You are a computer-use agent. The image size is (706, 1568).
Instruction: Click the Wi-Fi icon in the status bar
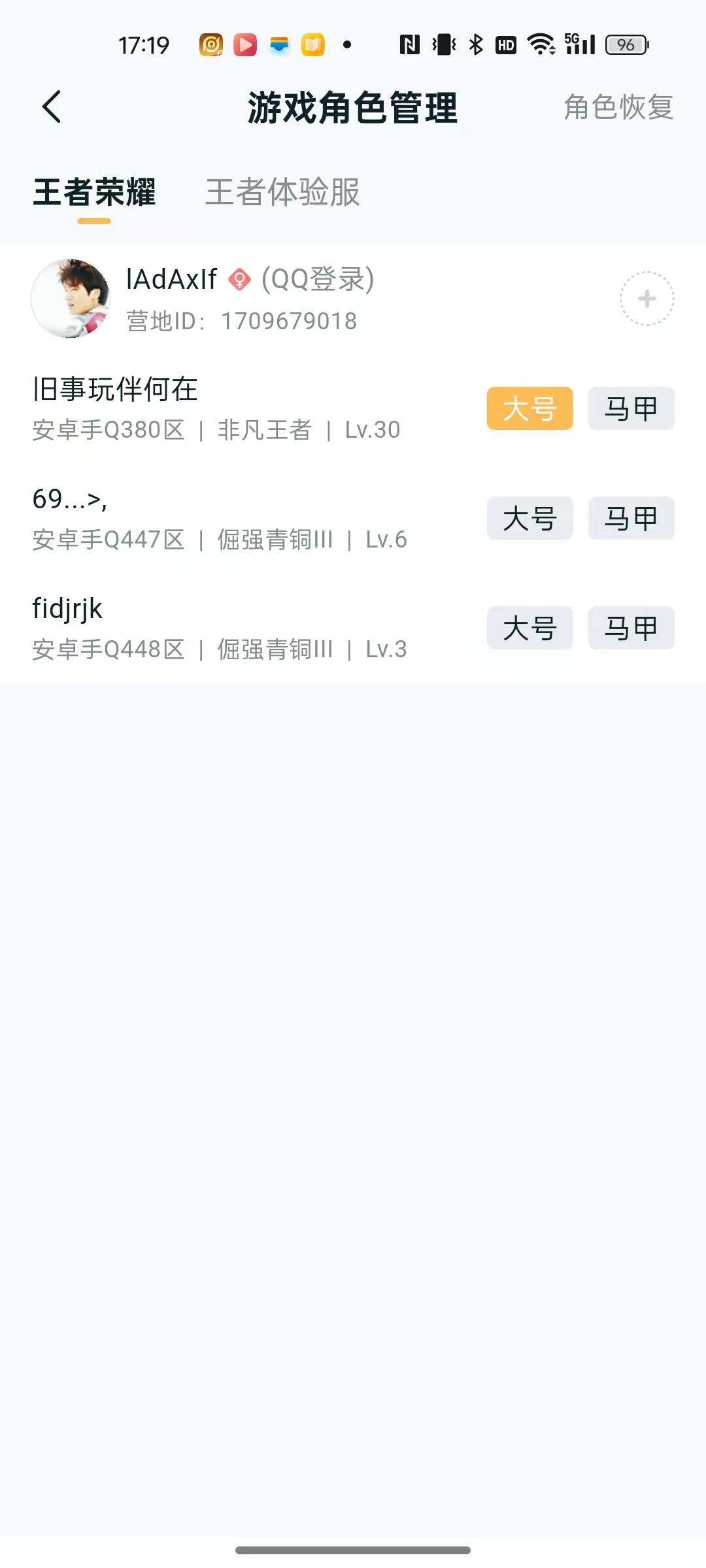click(540, 43)
